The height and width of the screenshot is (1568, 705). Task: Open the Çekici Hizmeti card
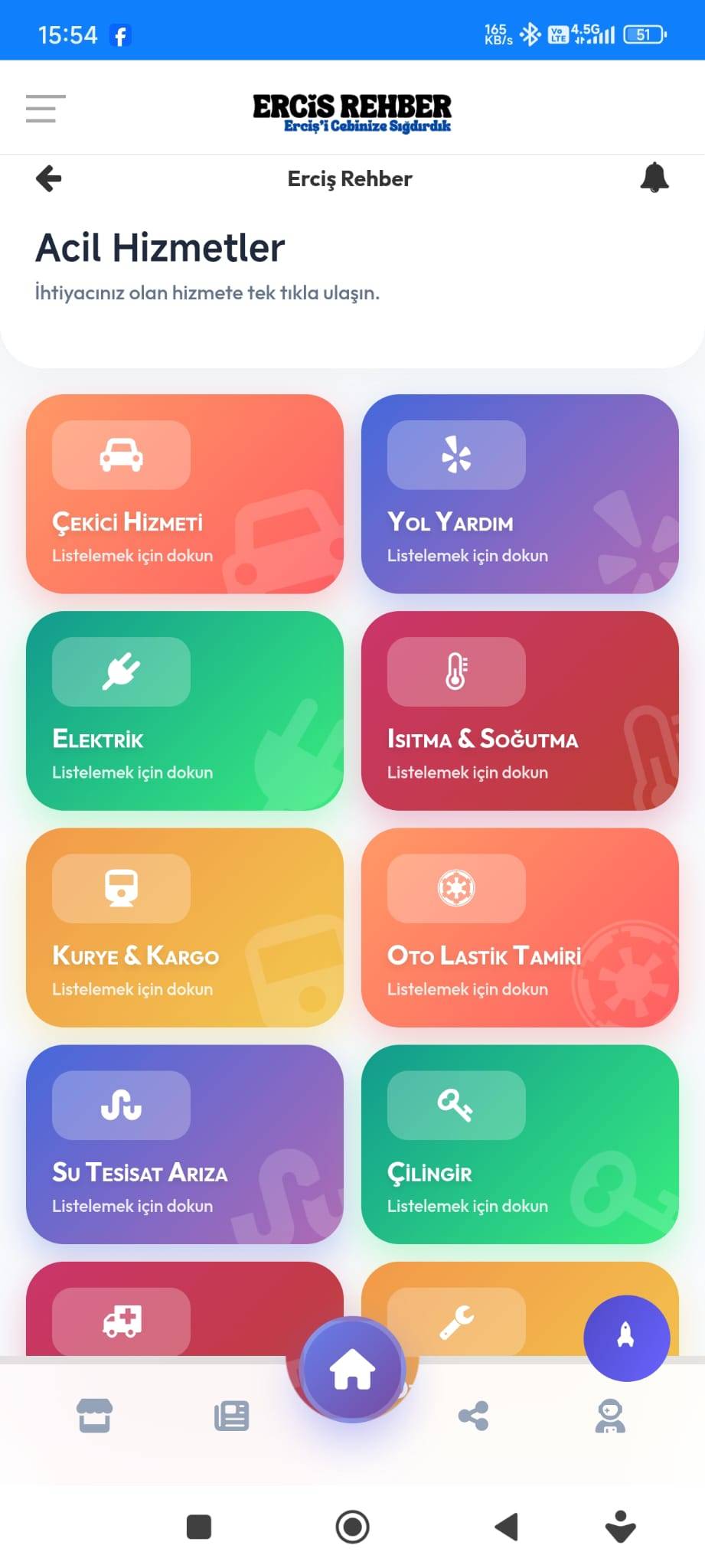click(184, 494)
